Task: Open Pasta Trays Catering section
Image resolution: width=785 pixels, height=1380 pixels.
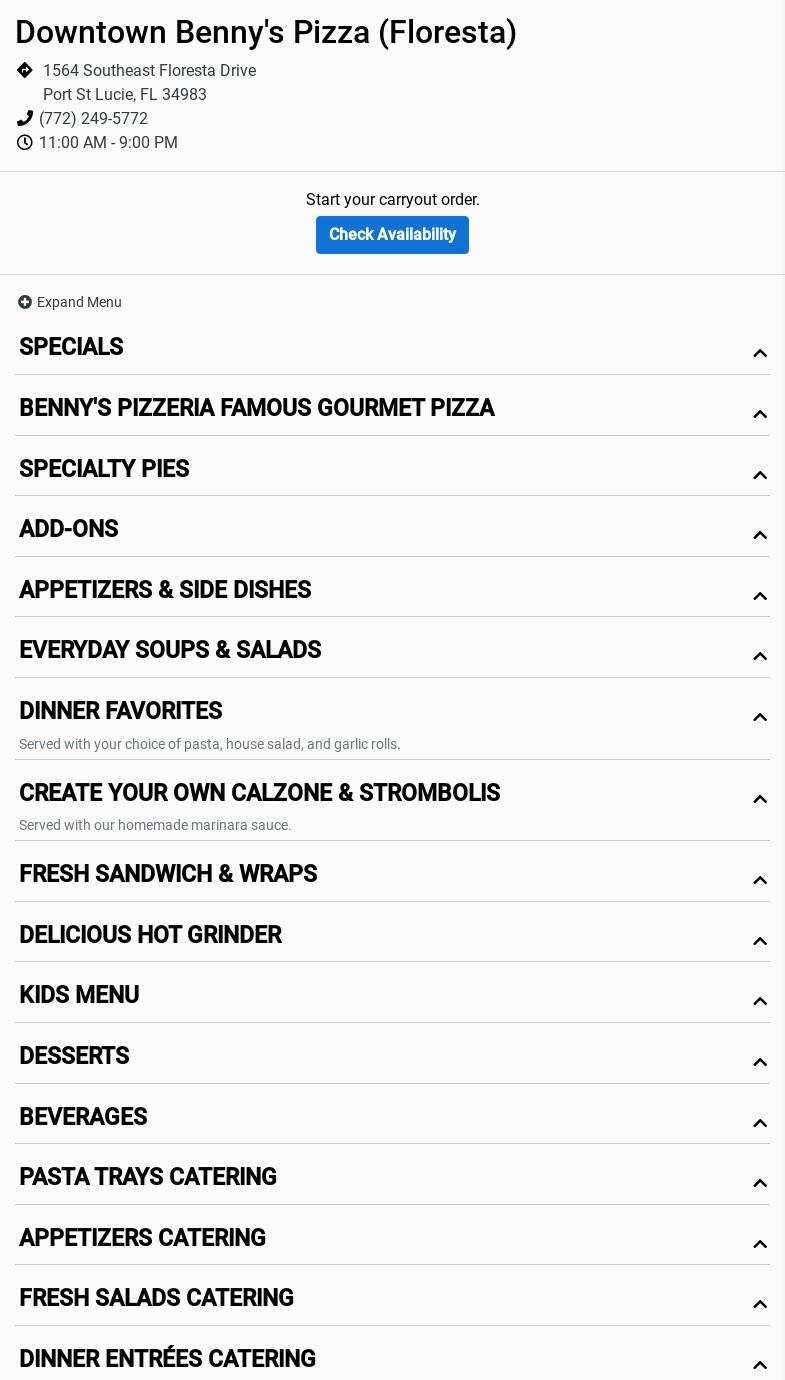Action: (392, 1178)
